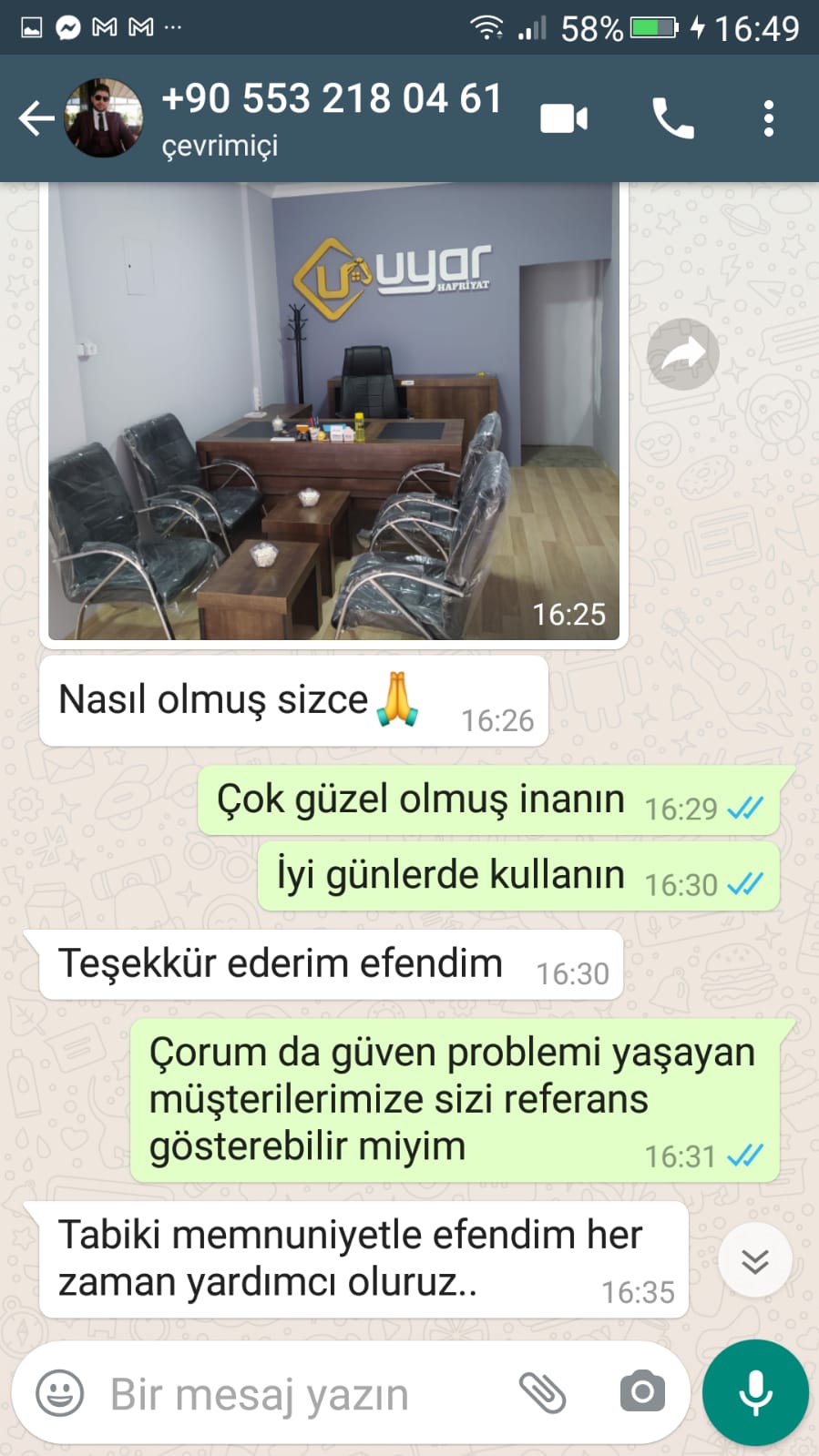Open the overflow menu
Image resolution: width=819 pixels, height=1456 pixels.
769,118
